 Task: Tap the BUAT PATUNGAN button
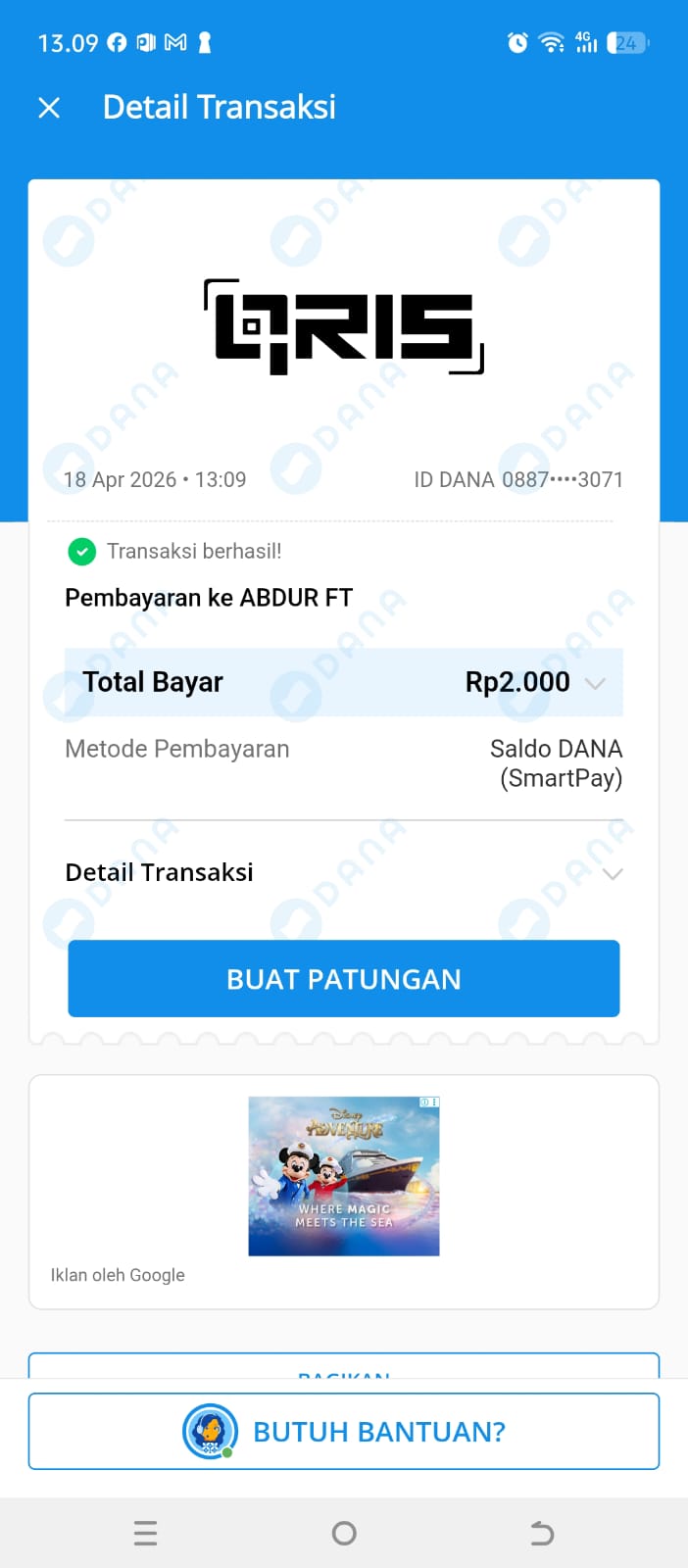(x=344, y=979)
